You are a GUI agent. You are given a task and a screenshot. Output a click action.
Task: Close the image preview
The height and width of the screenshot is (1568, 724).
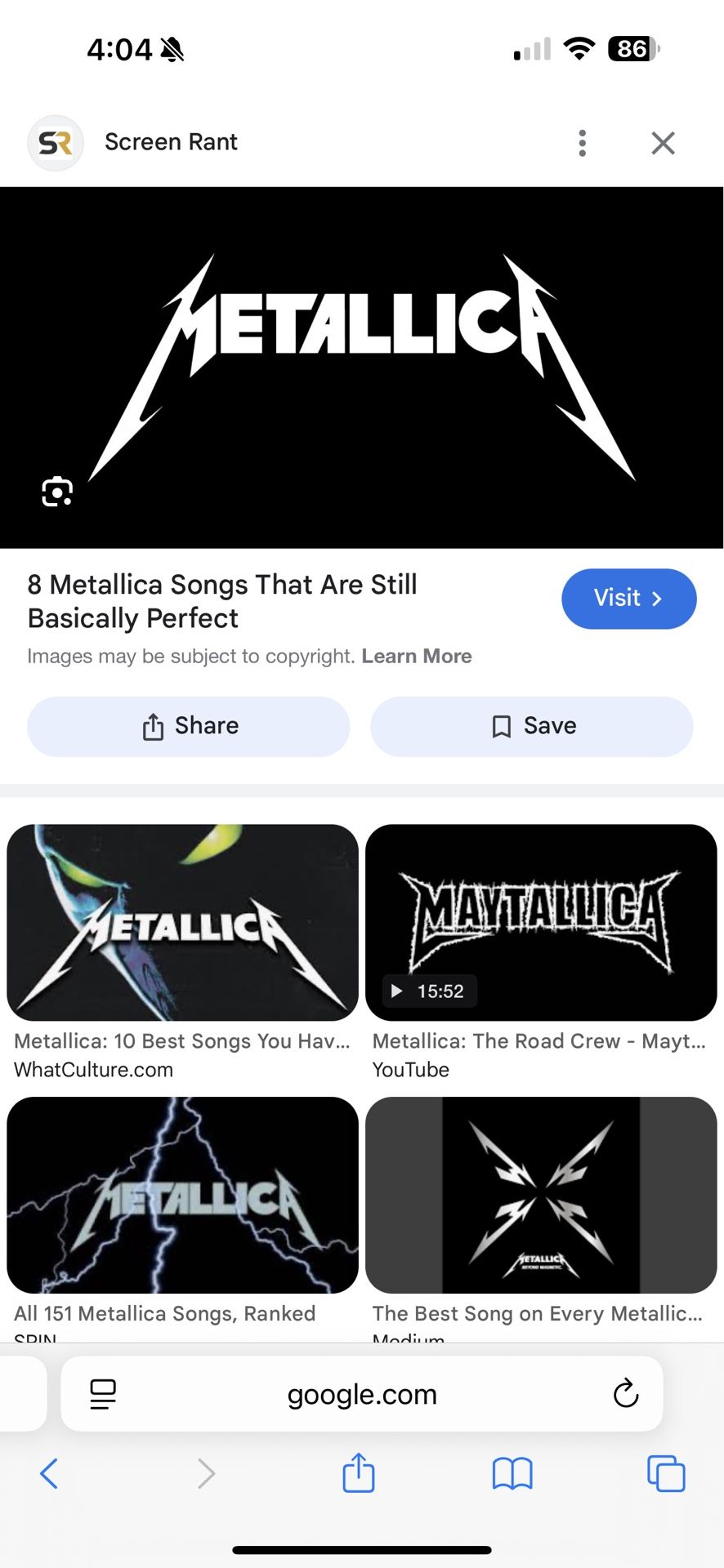click(x=663, y=143)
